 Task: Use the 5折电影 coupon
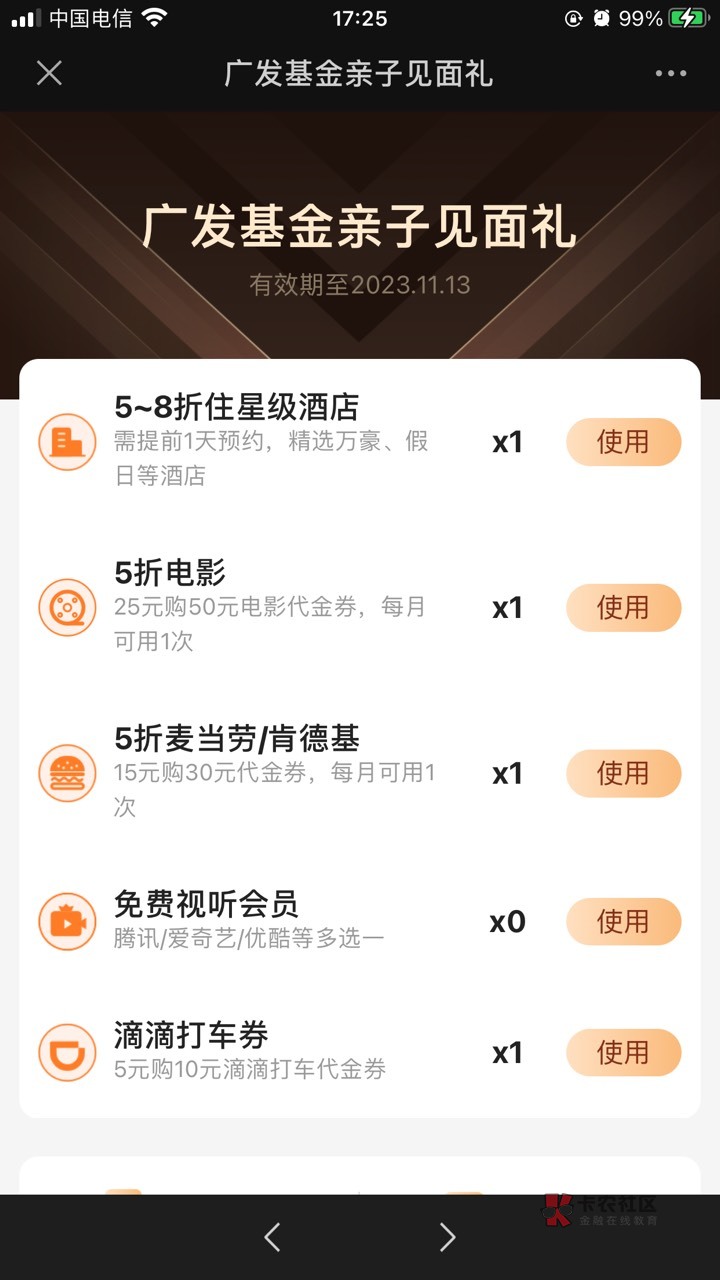(x=624, y=608)
